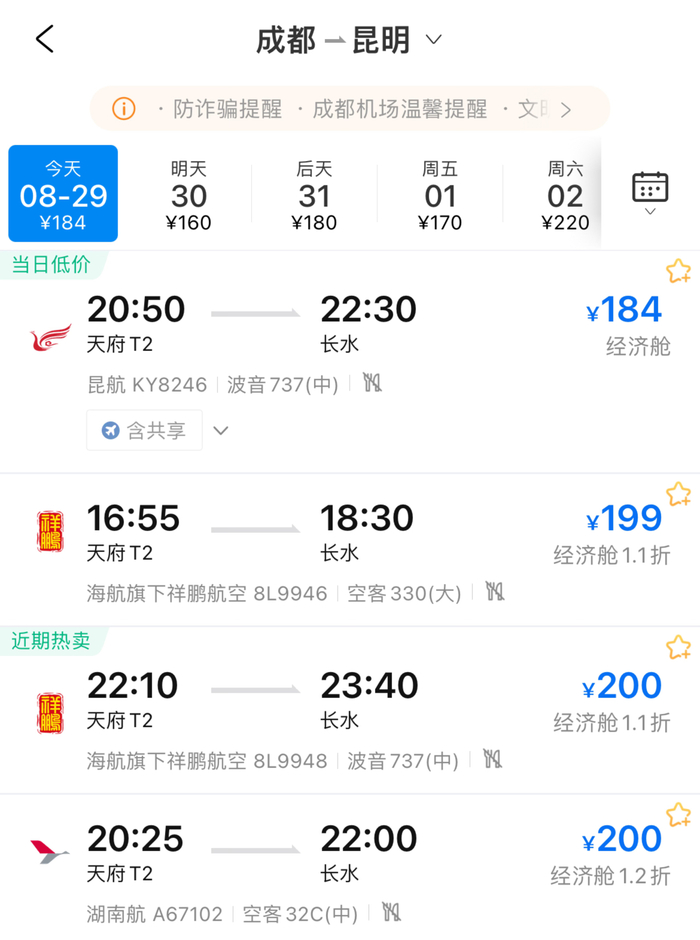This screenshot has height=940, width=700.
Task: Star the 湖南航 A67102 flight
Action: tap(678, 814)
